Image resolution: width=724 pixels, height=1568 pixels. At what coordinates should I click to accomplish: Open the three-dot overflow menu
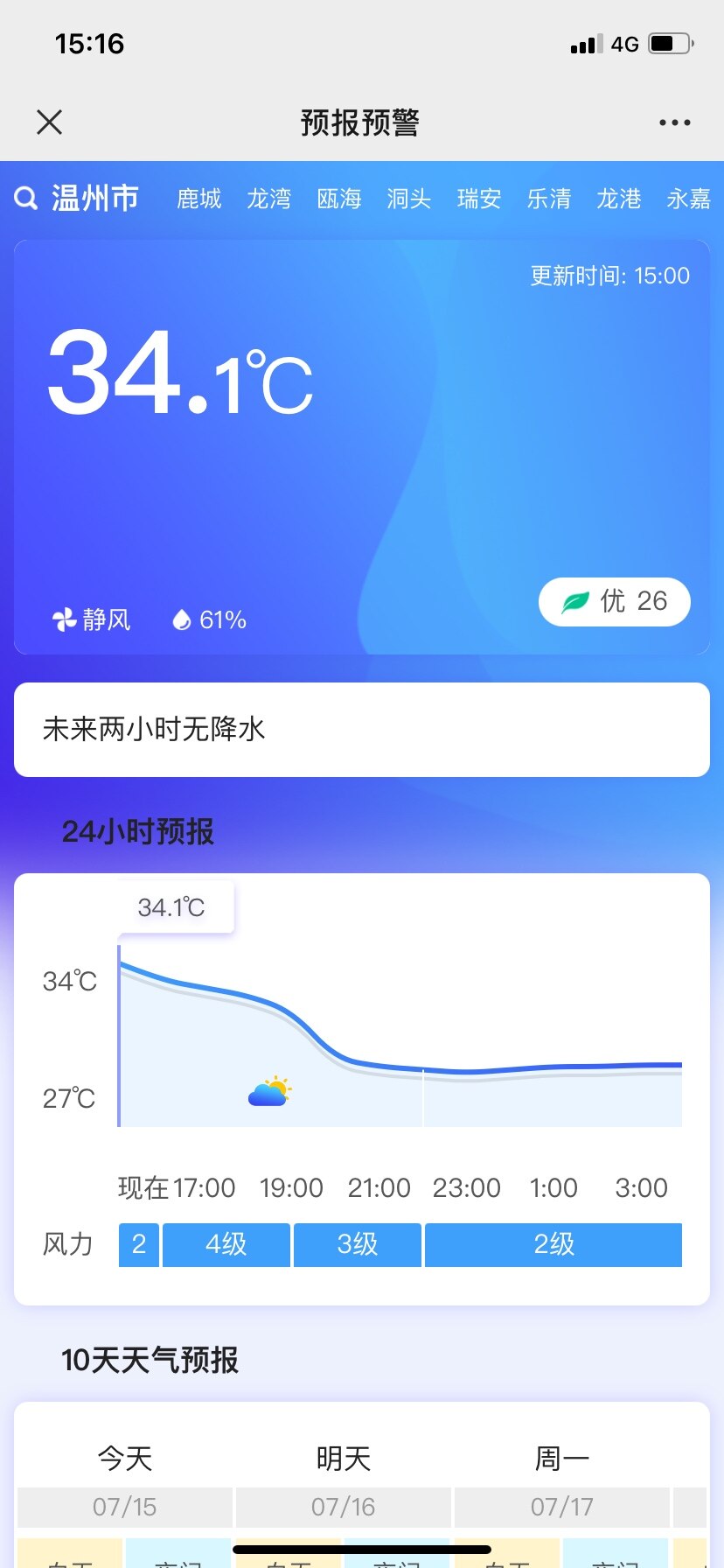tap(674, 122)
